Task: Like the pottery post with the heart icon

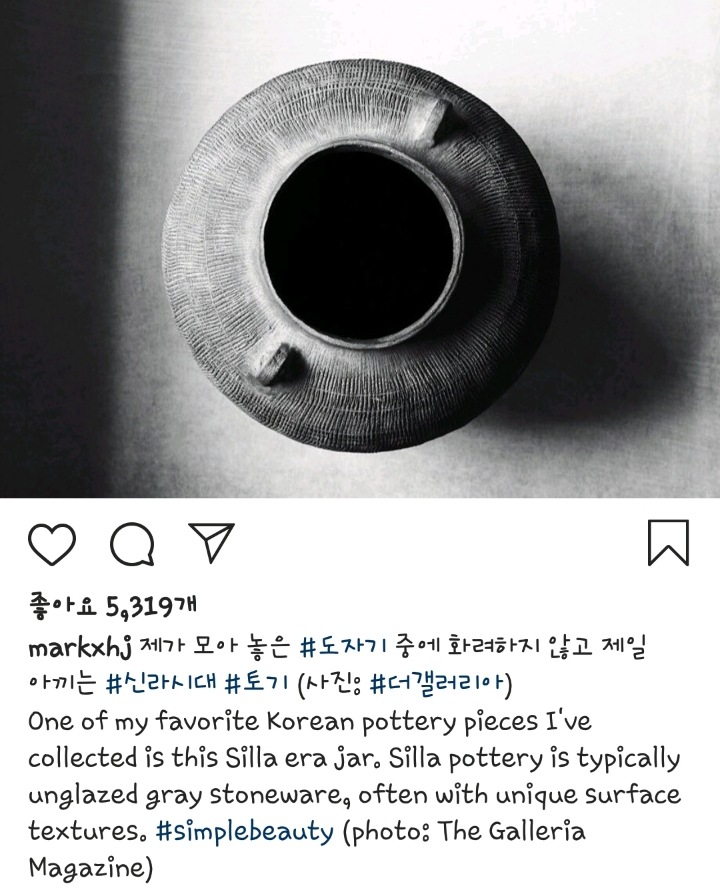Action: [52, 544]
